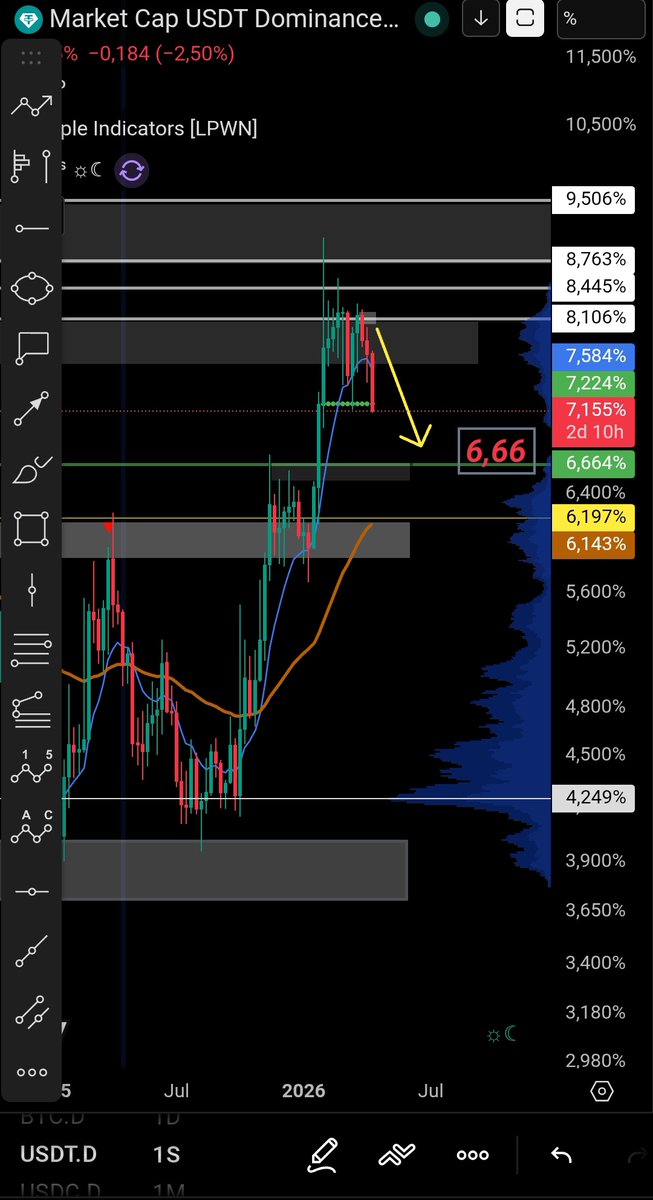Choose the ellipse drawing tool
The width and height of the screenshot is (653, 1200).
tap(31, 288)
